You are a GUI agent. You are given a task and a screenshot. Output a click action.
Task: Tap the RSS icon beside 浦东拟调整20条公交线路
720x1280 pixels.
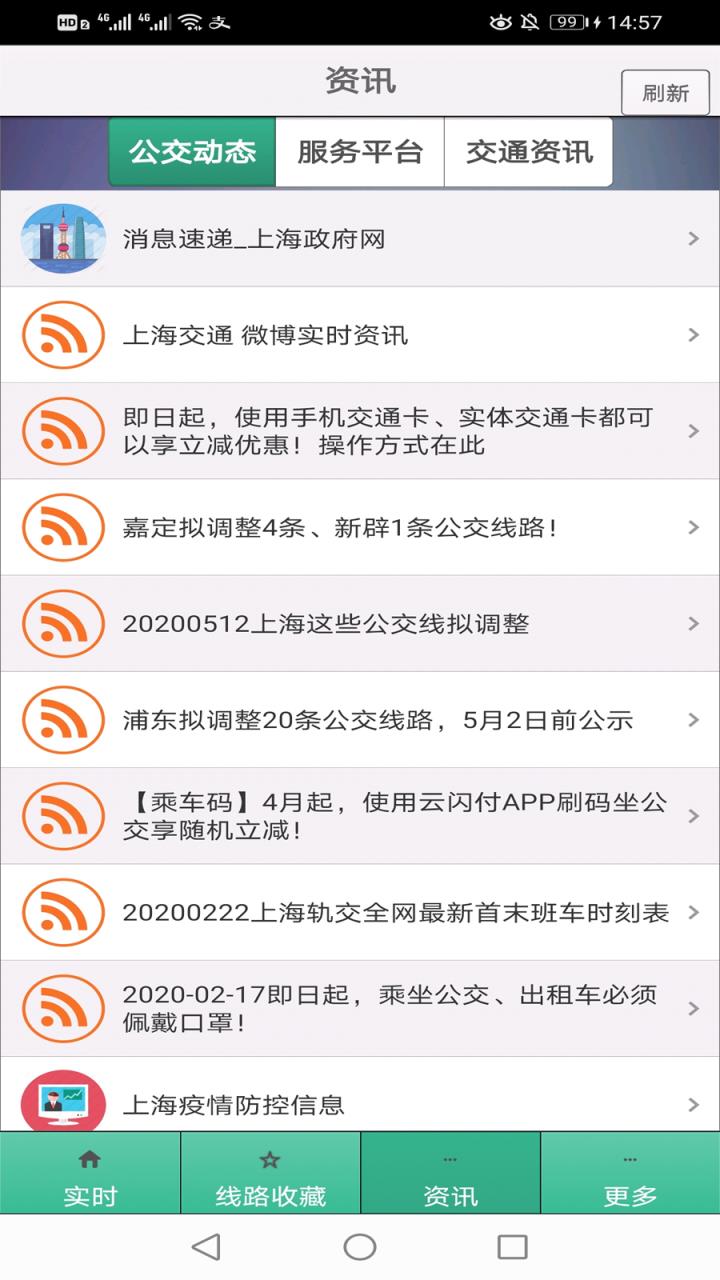(62, 719)
